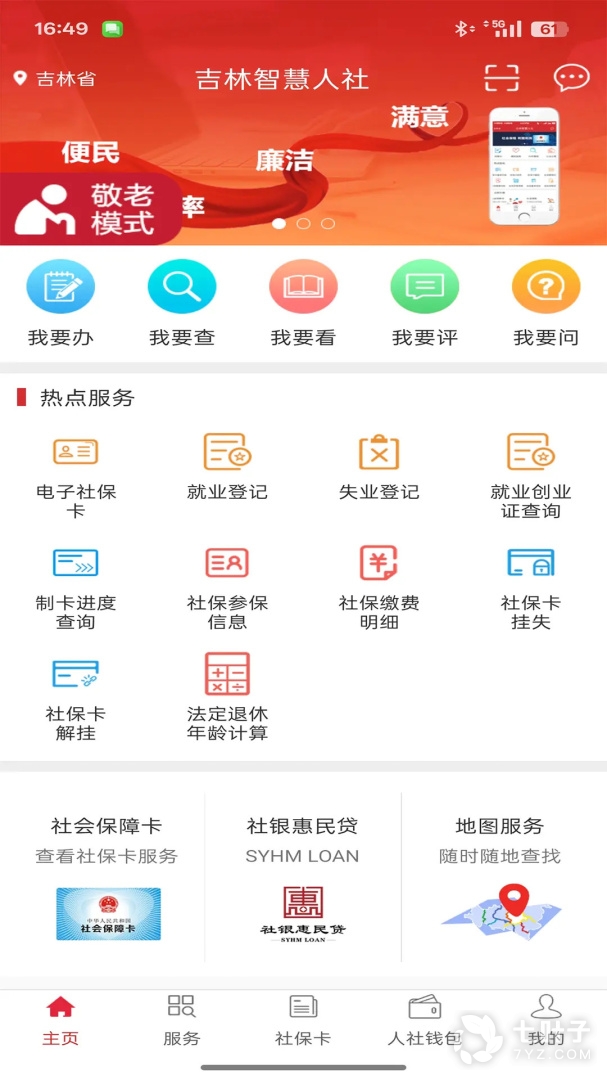This screenshot has height=1080, width=607.
Task: Open the messages chat bubble icon
Action: [x=571, y=78]
